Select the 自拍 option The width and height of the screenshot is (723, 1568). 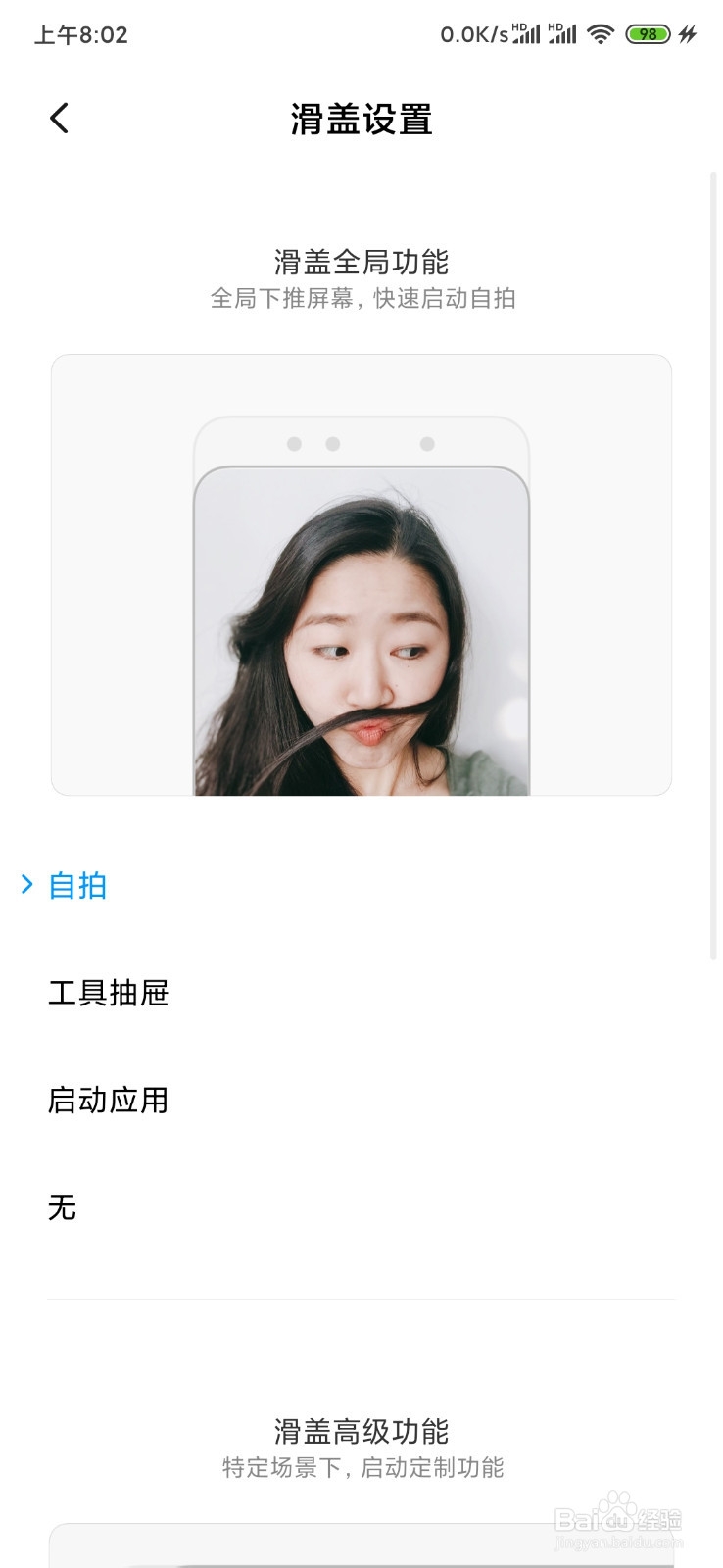78,886
